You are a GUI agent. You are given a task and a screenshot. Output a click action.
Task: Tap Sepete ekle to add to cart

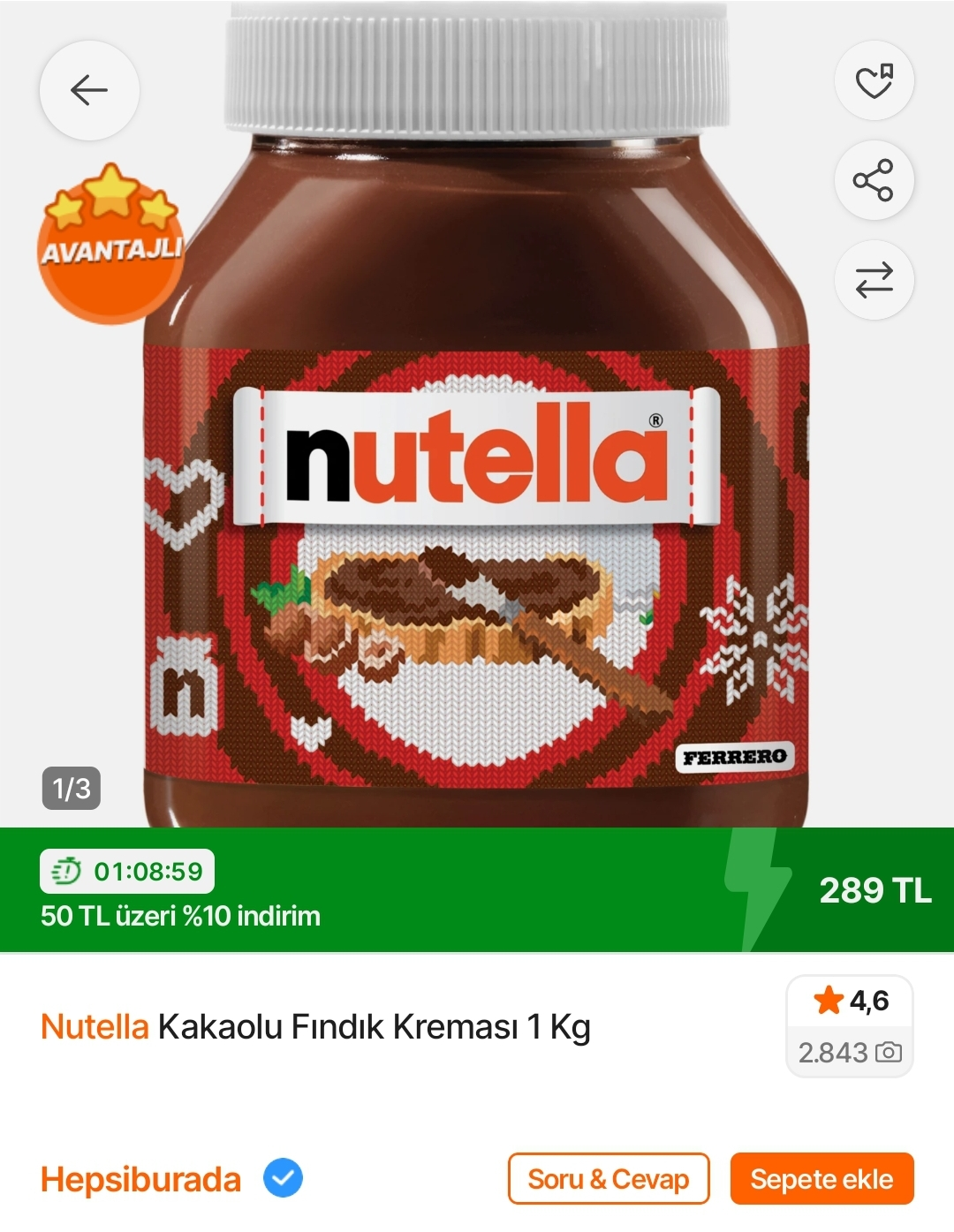point(821,1179)
